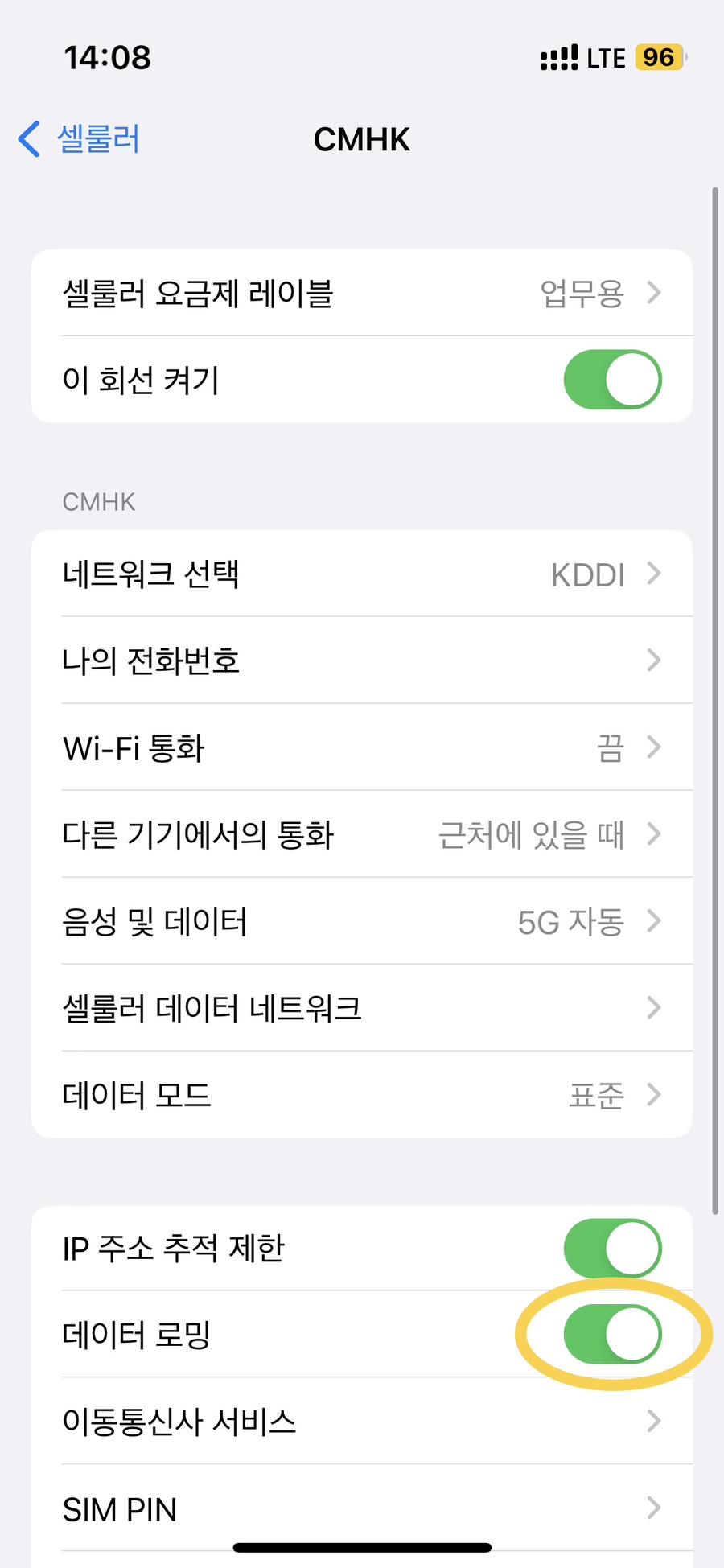
Task: Toggle 이 회선 켜기 switch
Action: [x=612, y=380]
